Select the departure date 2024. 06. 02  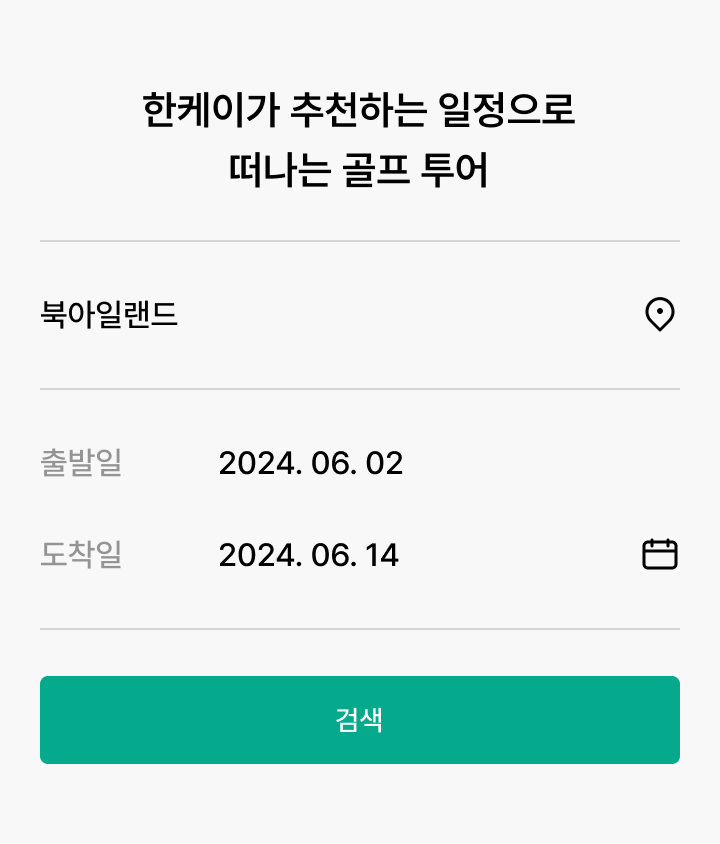(x=310, y=464)
